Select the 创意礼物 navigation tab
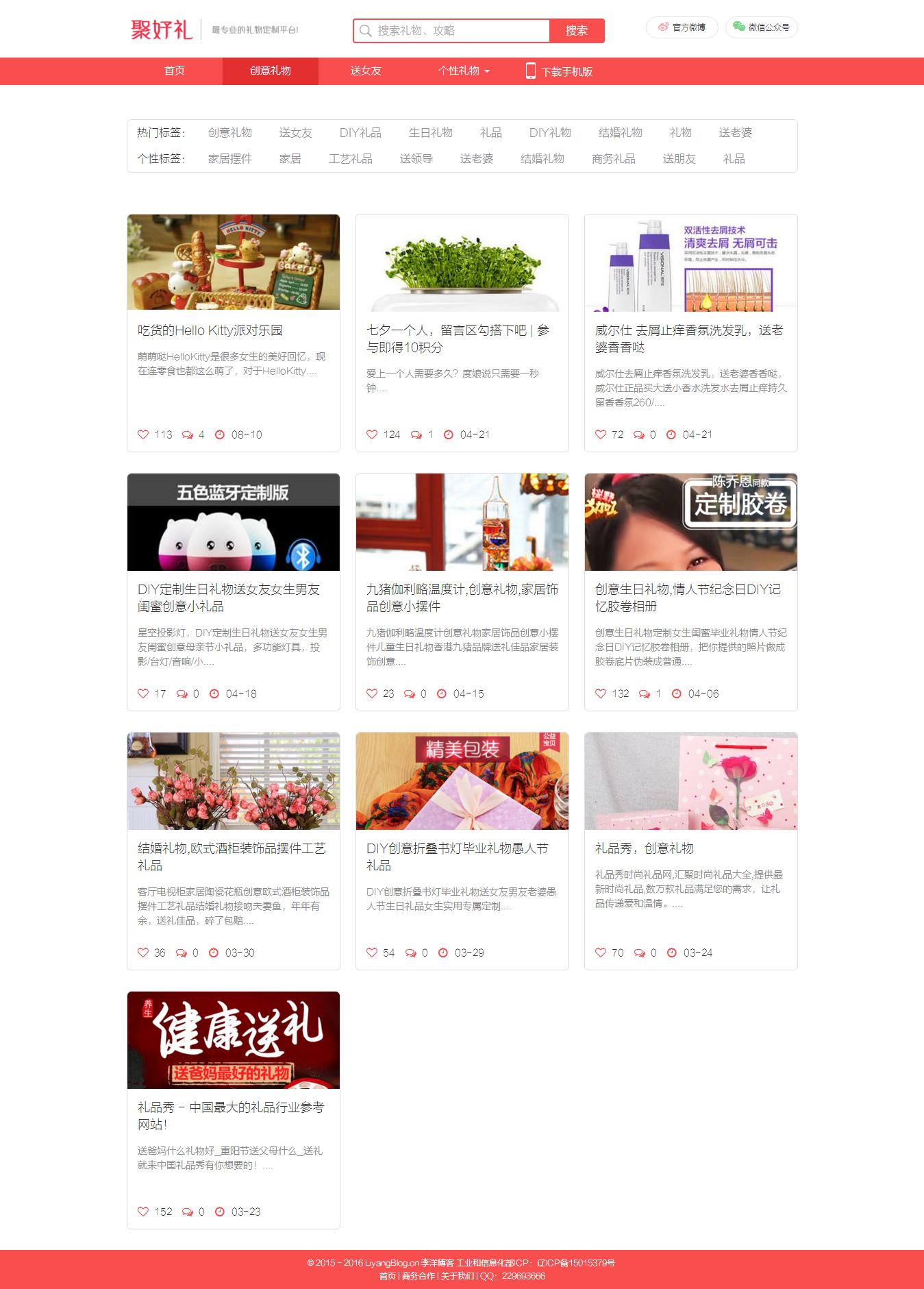The image size is (924, 1289). [270, 71]
